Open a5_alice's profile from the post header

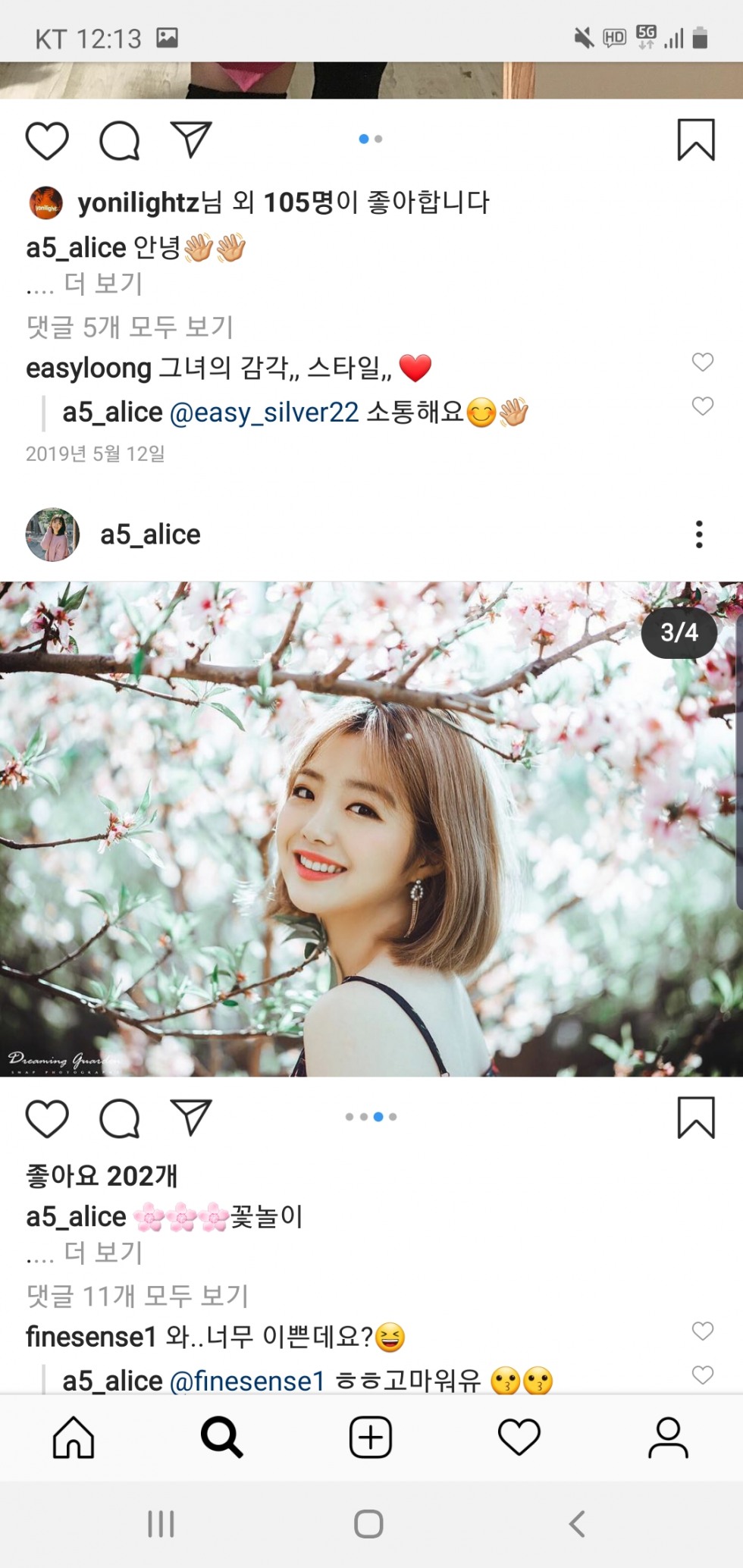click(150, 535)
